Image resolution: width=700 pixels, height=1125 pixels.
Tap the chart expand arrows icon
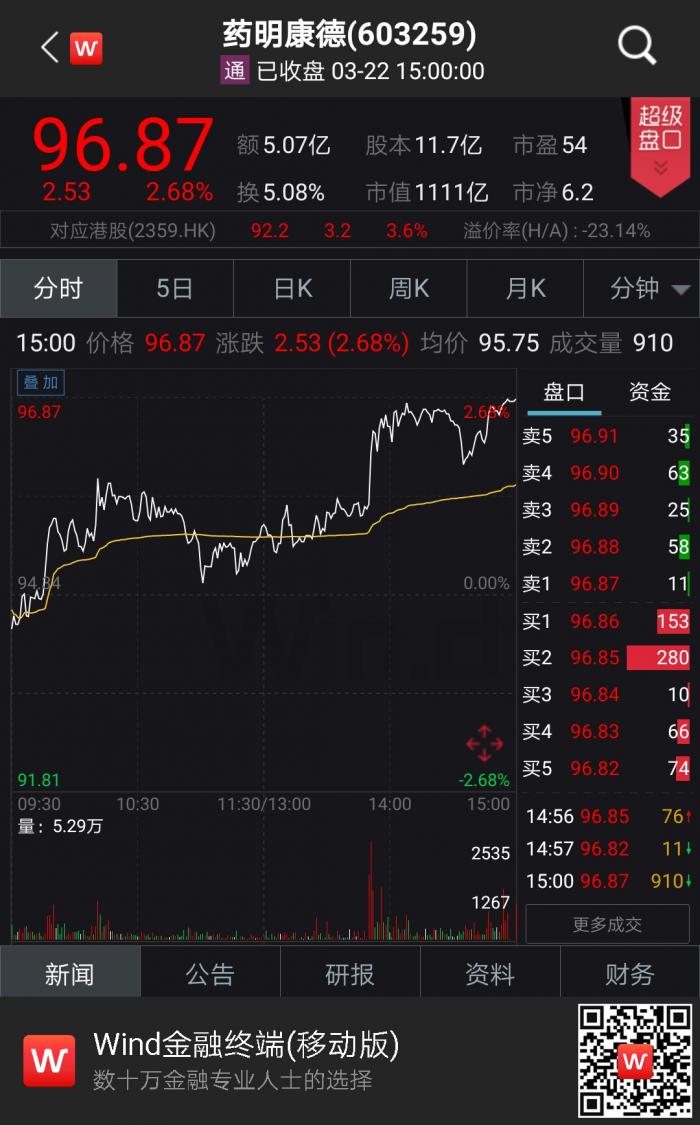[x=485, y=743]
